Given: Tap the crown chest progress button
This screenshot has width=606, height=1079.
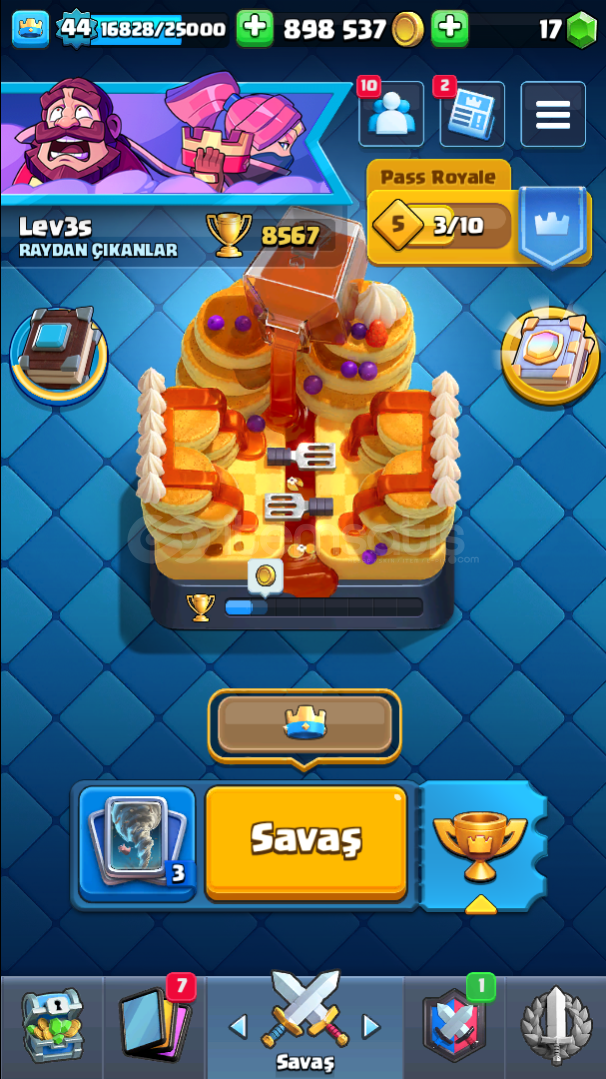Looking at the screenshot, I should pos(305,725).
